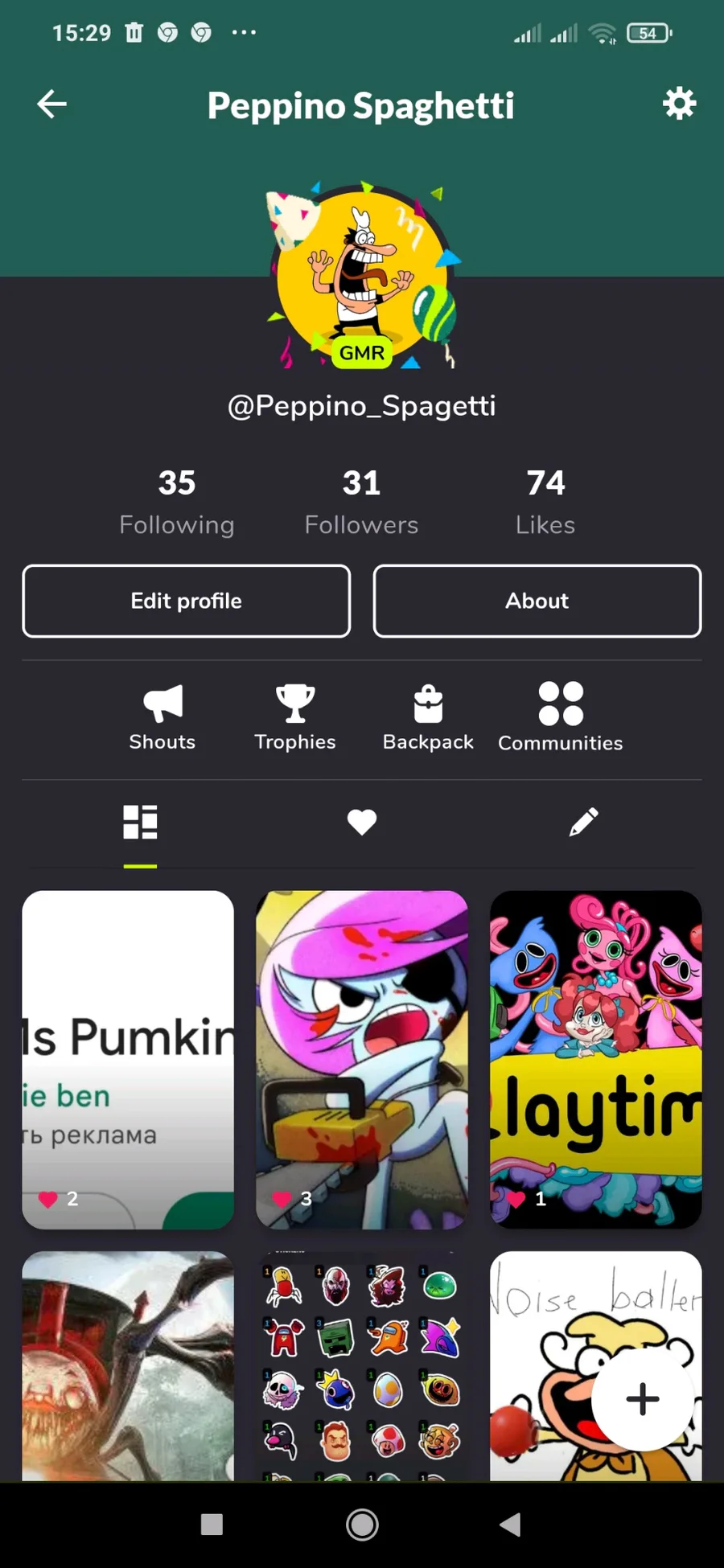The image size is (724, 1568).
Task: Show the Trophies page
Action: [295, 717]
